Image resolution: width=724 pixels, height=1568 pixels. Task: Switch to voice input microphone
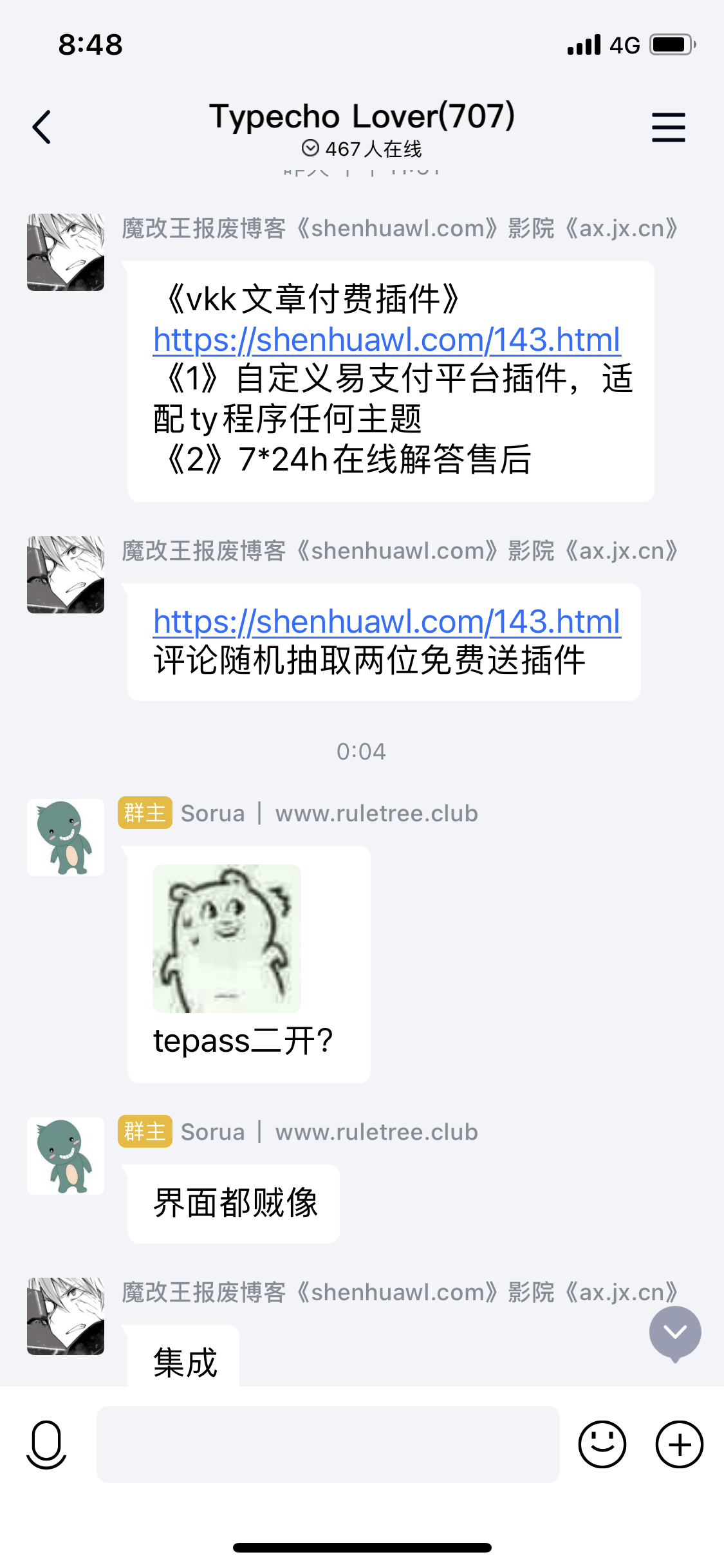coord(46,1444)
